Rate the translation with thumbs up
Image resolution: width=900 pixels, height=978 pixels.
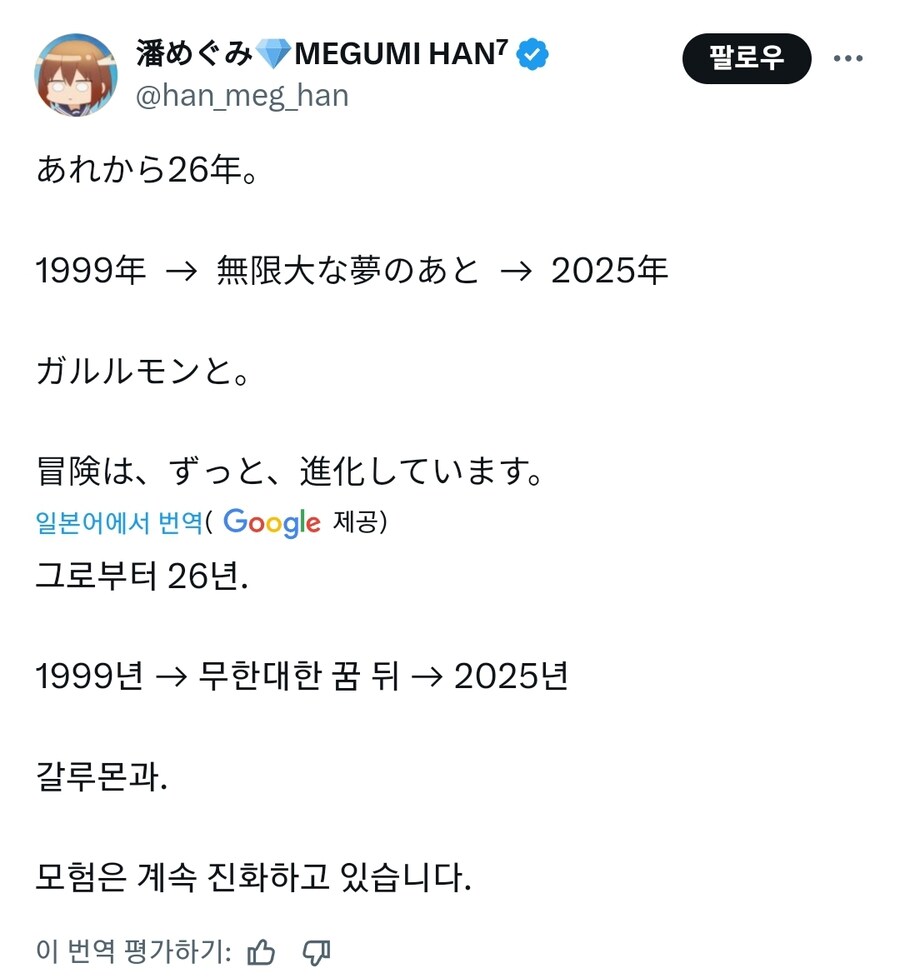tap(261, 952)
